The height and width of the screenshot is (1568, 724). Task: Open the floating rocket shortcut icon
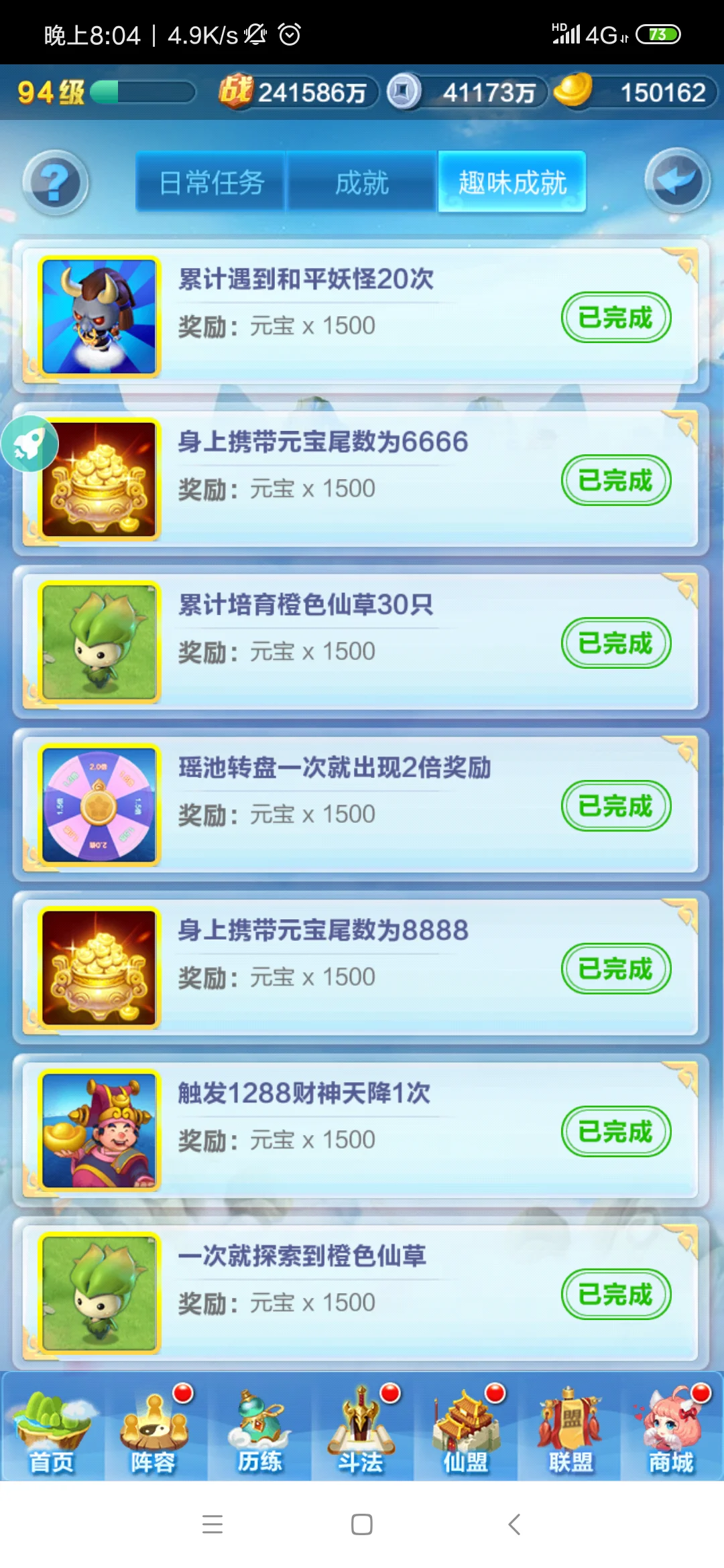[29, 444]
